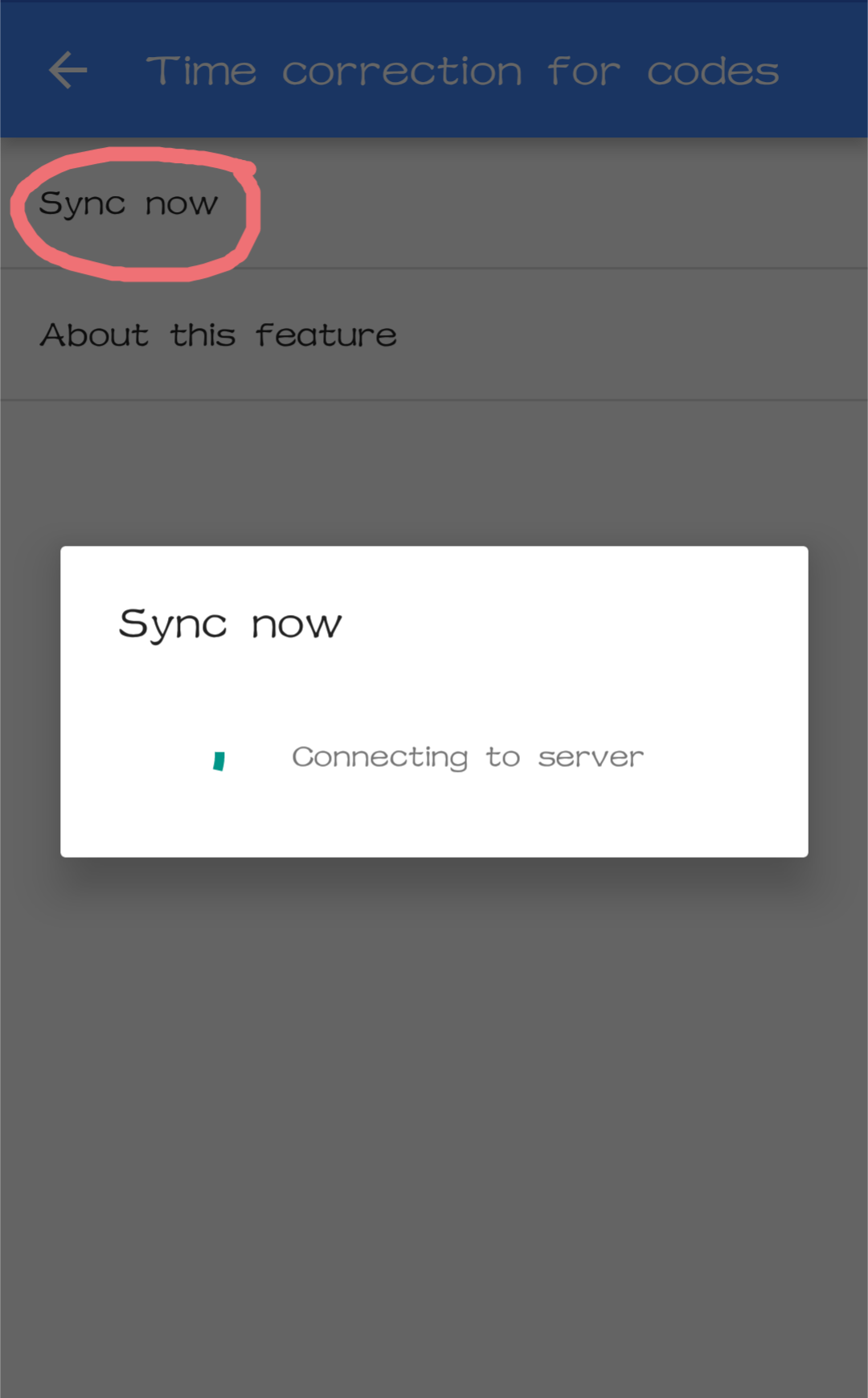Open About this feature
868x1398 pixels.
click(x=219, y=334)
